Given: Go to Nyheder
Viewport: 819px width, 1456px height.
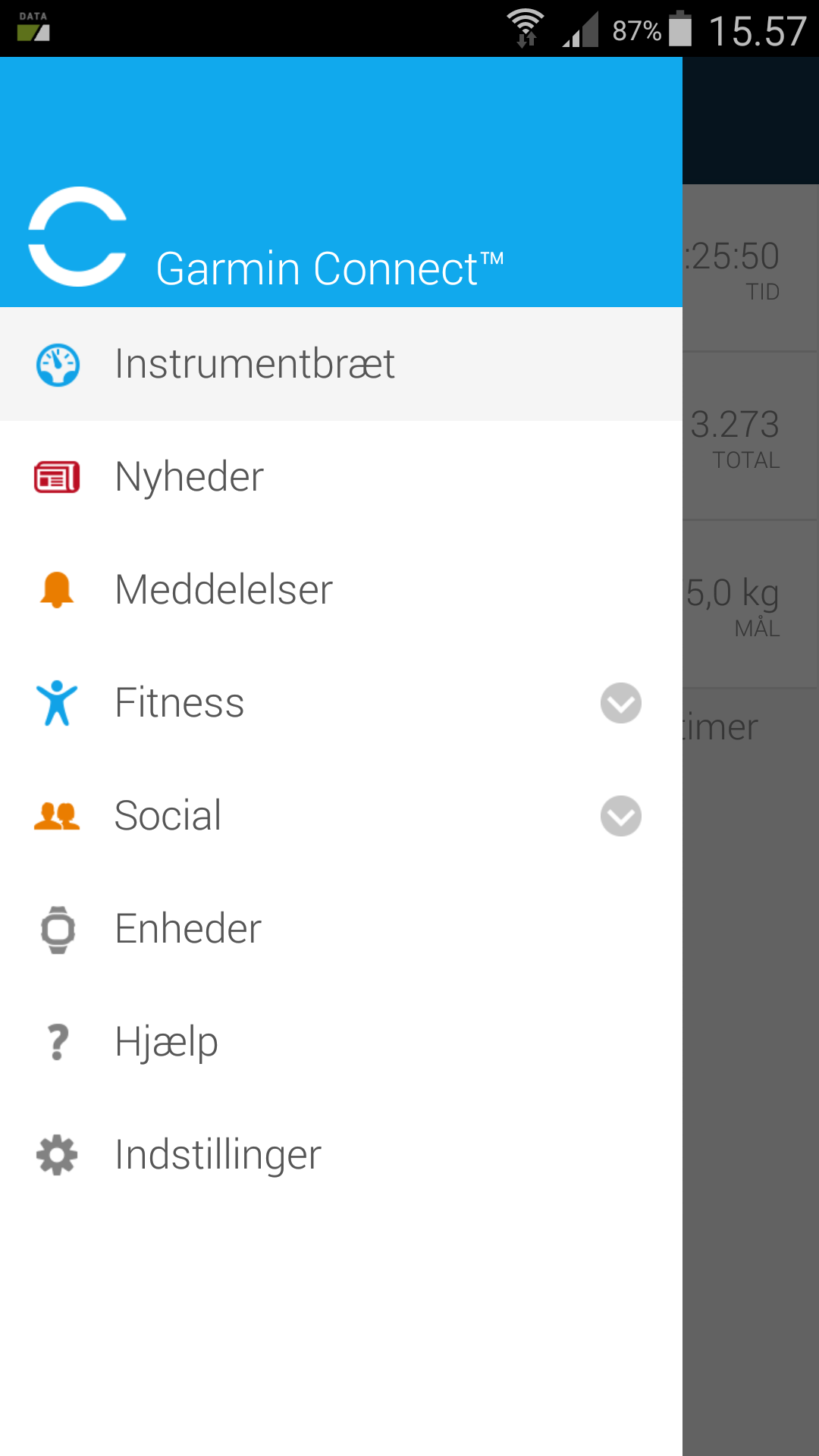Looking at the screenshot, I should point(341,477).
